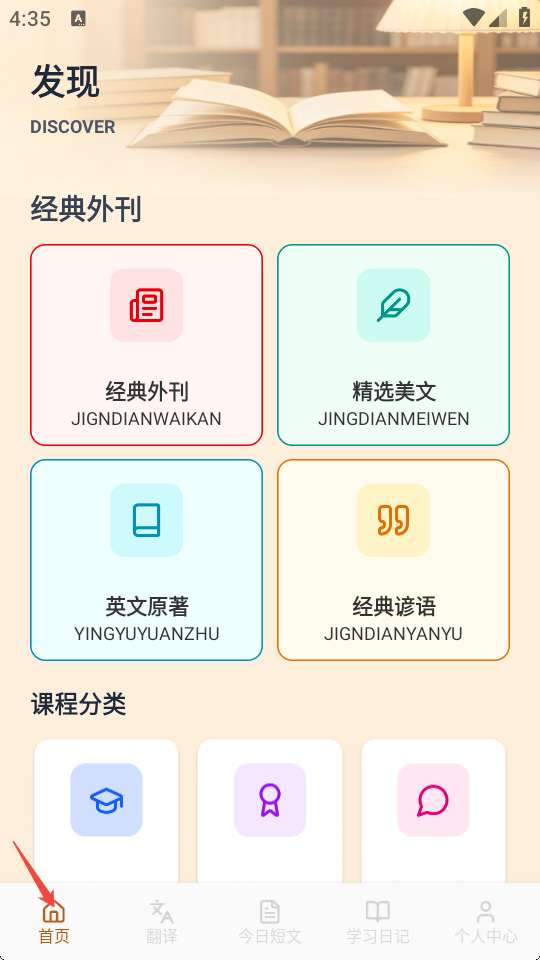Open the 精选美文 card
Screen dimensions: 540x960
point(393,345)
